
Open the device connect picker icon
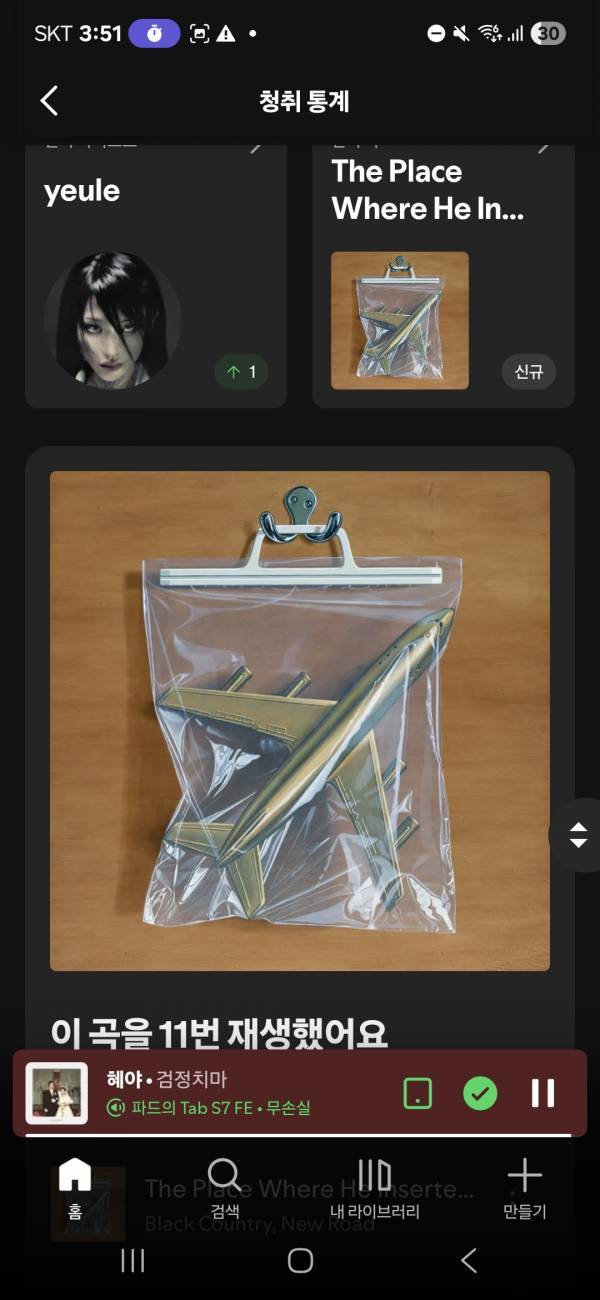418,1093
